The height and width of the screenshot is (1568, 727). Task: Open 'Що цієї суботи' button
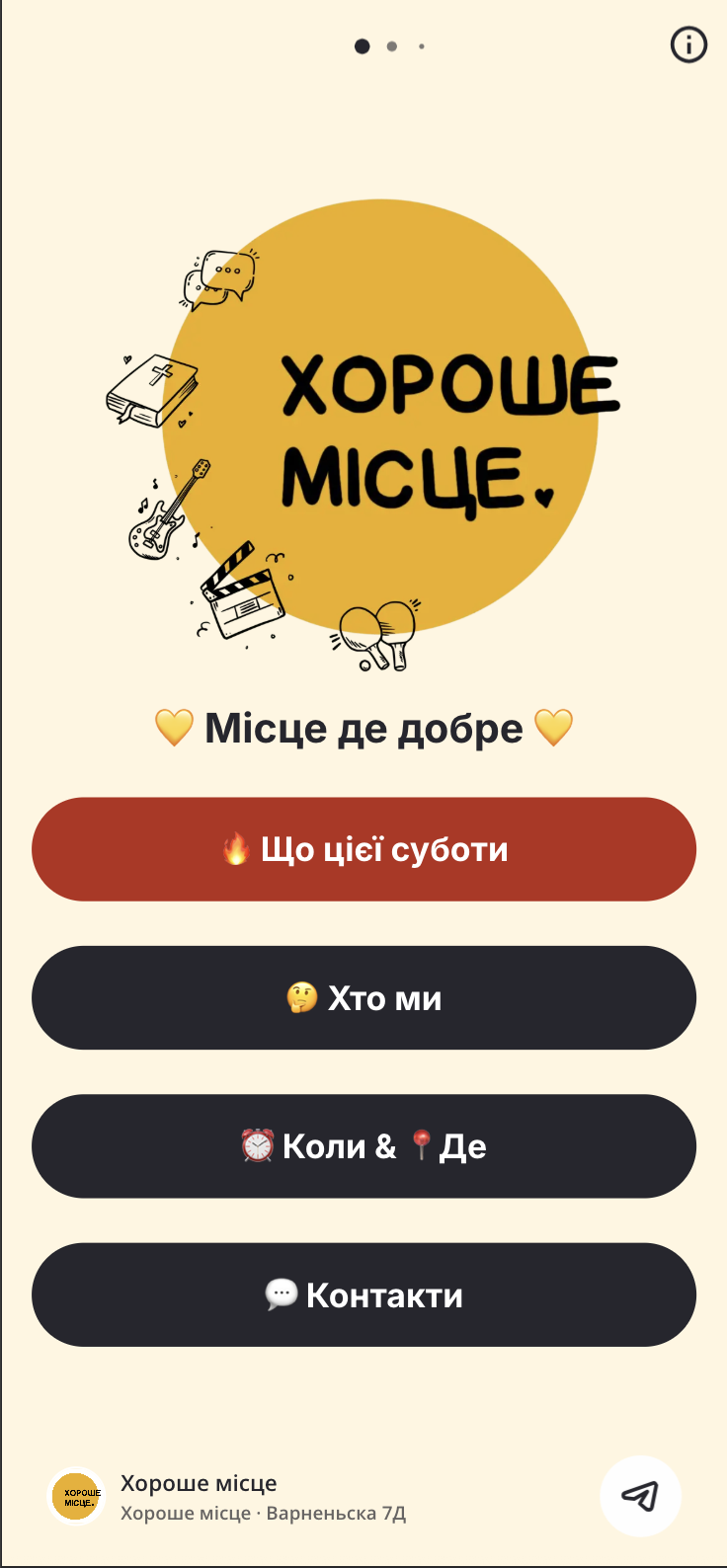[x=363, y=849]
